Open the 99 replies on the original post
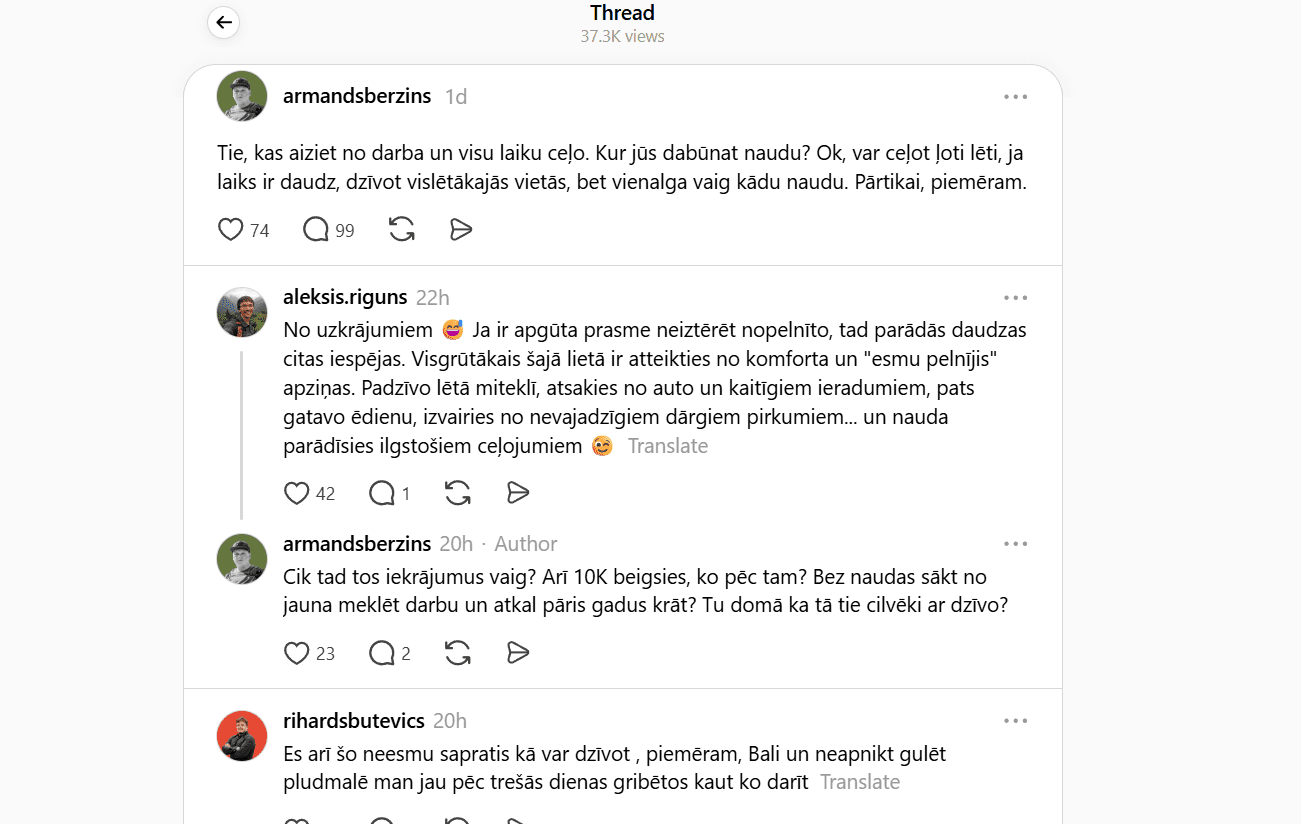 [x=316, y=230]
